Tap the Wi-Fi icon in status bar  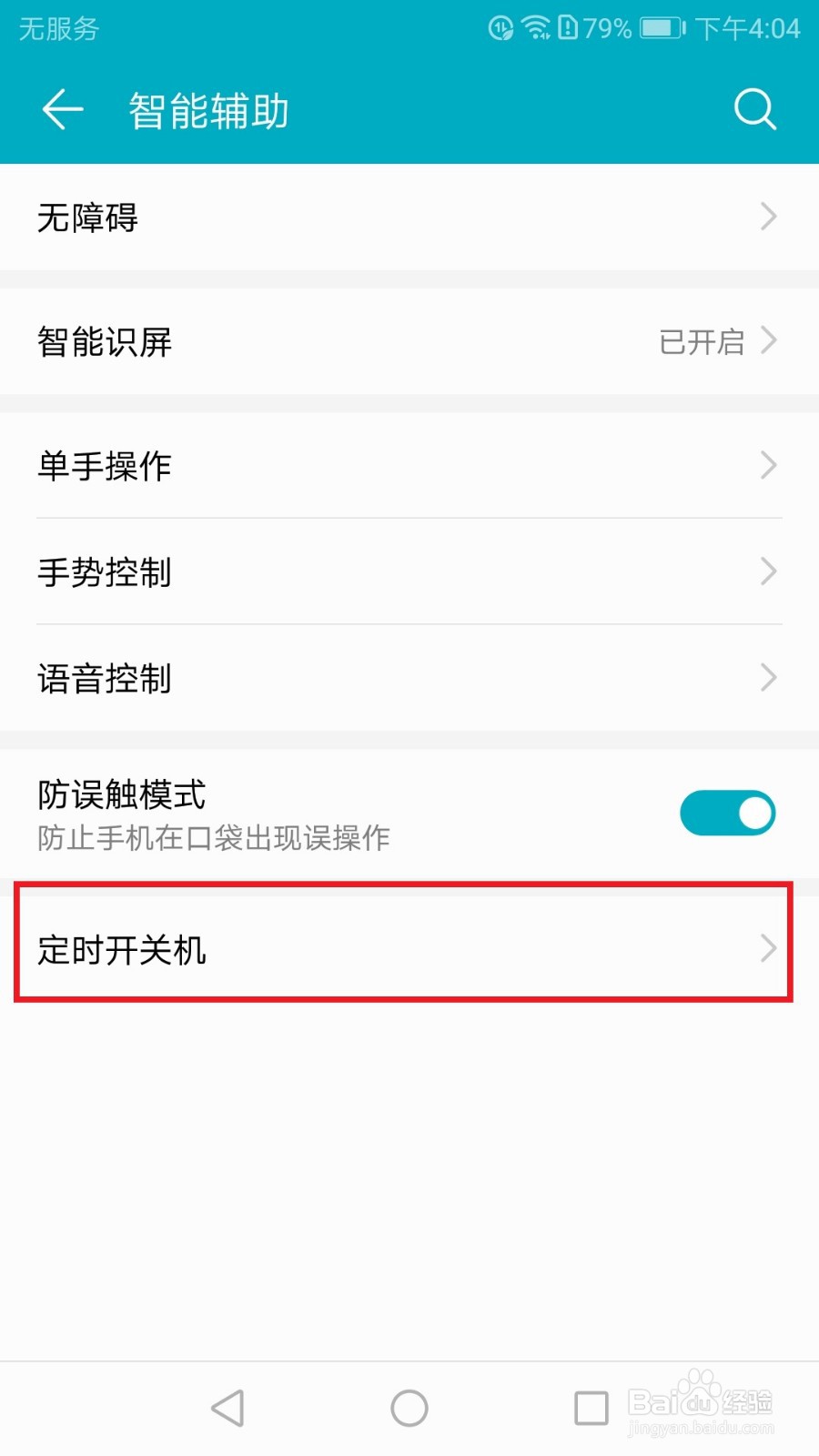(x=533, y=28)
